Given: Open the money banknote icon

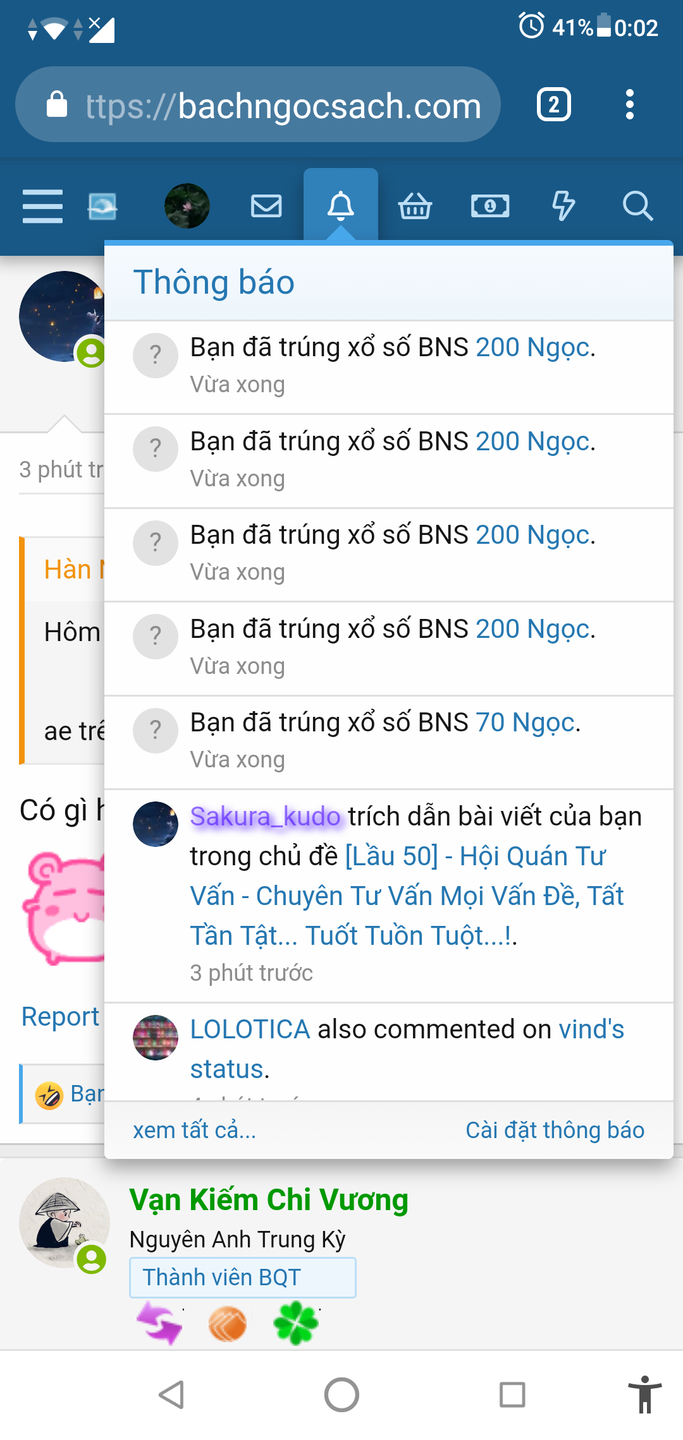Looking at the screenshot, I should (x=490, y=206).
